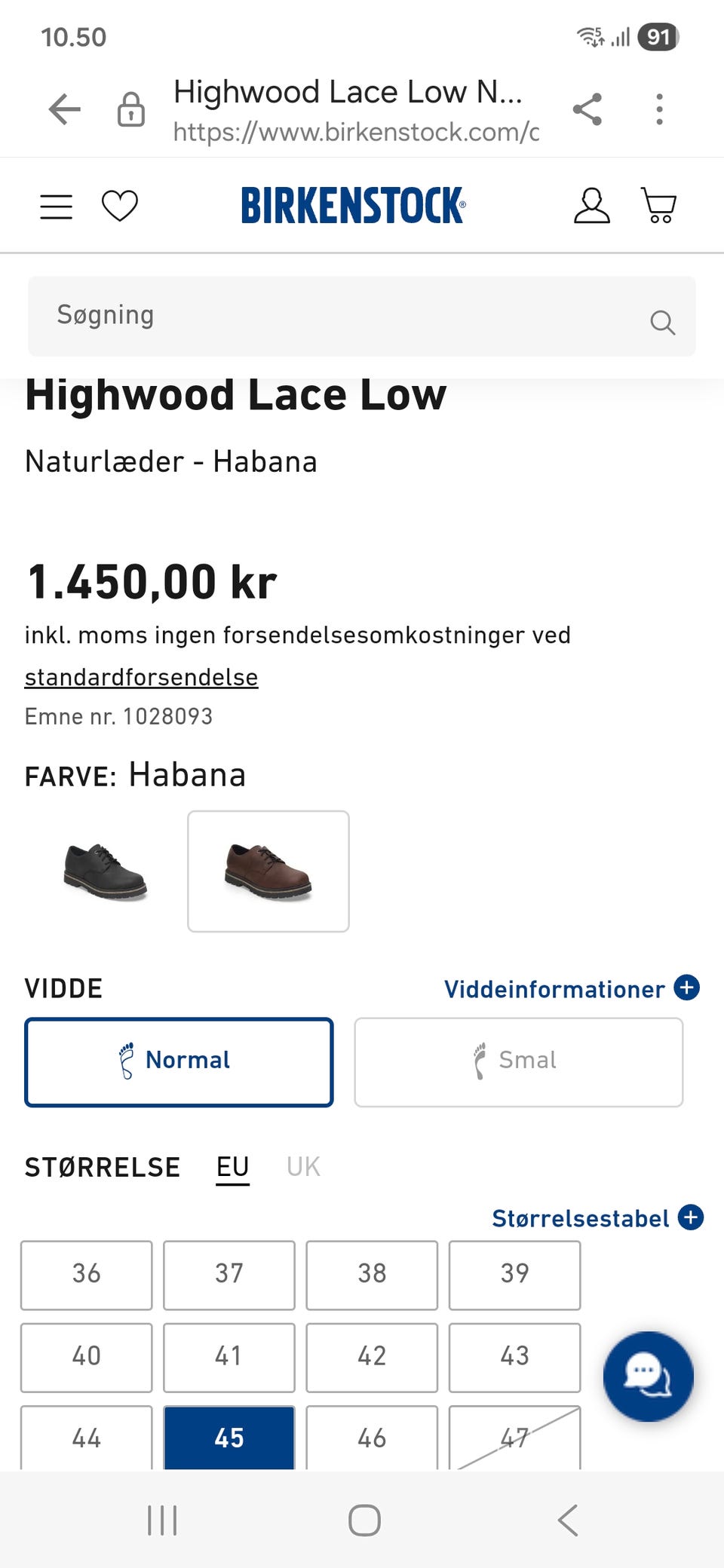
Task: Open the shopping cart
Action: point(658,205)
